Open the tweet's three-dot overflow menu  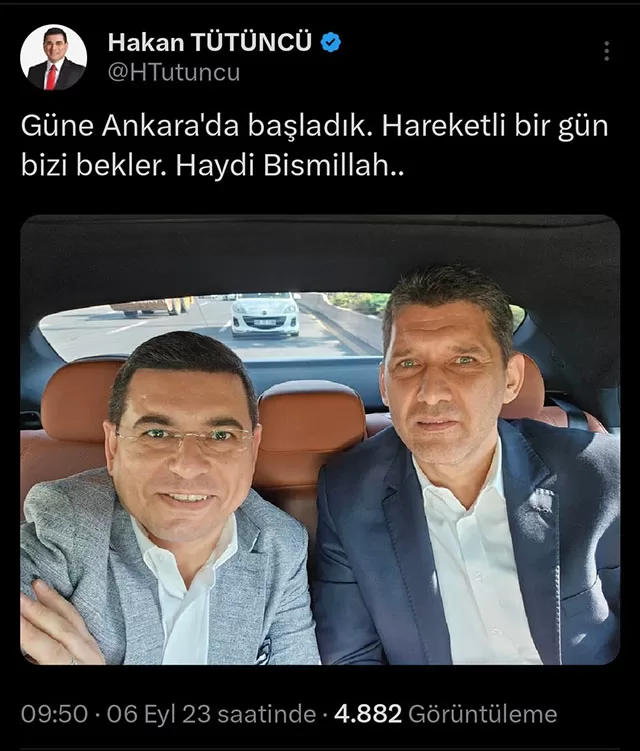606,52
